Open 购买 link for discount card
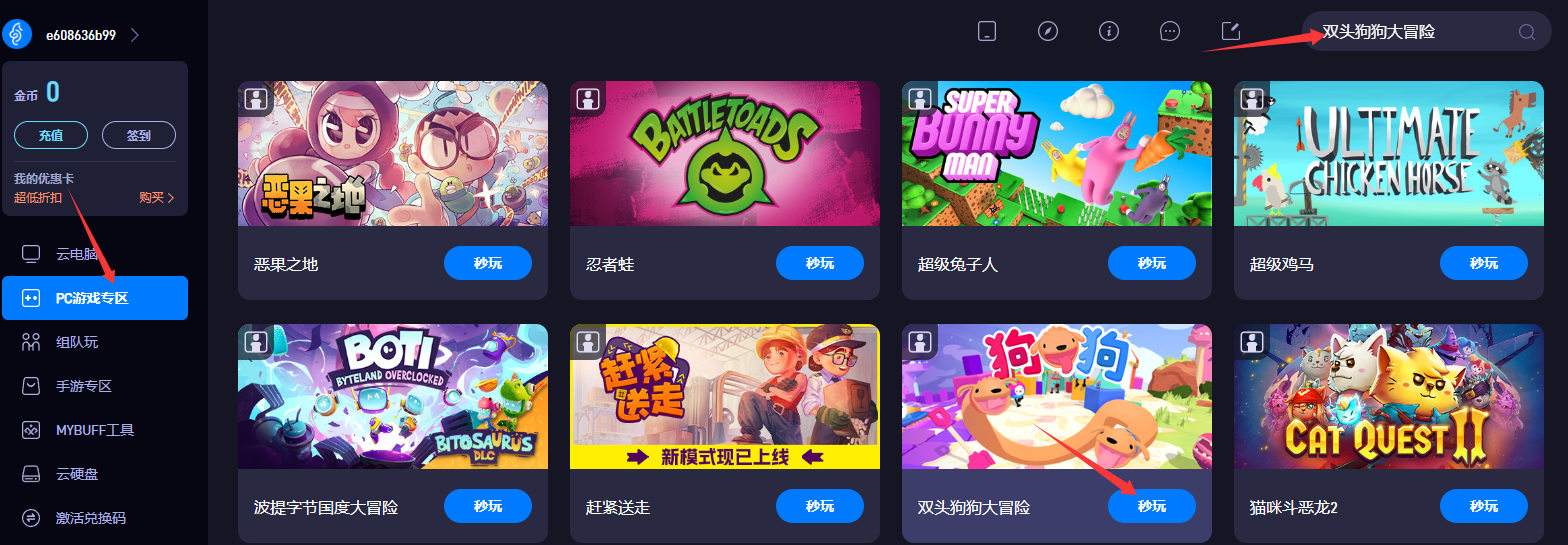The width and height of the screenshot is (1568, 545). click(x=156, y=198)
